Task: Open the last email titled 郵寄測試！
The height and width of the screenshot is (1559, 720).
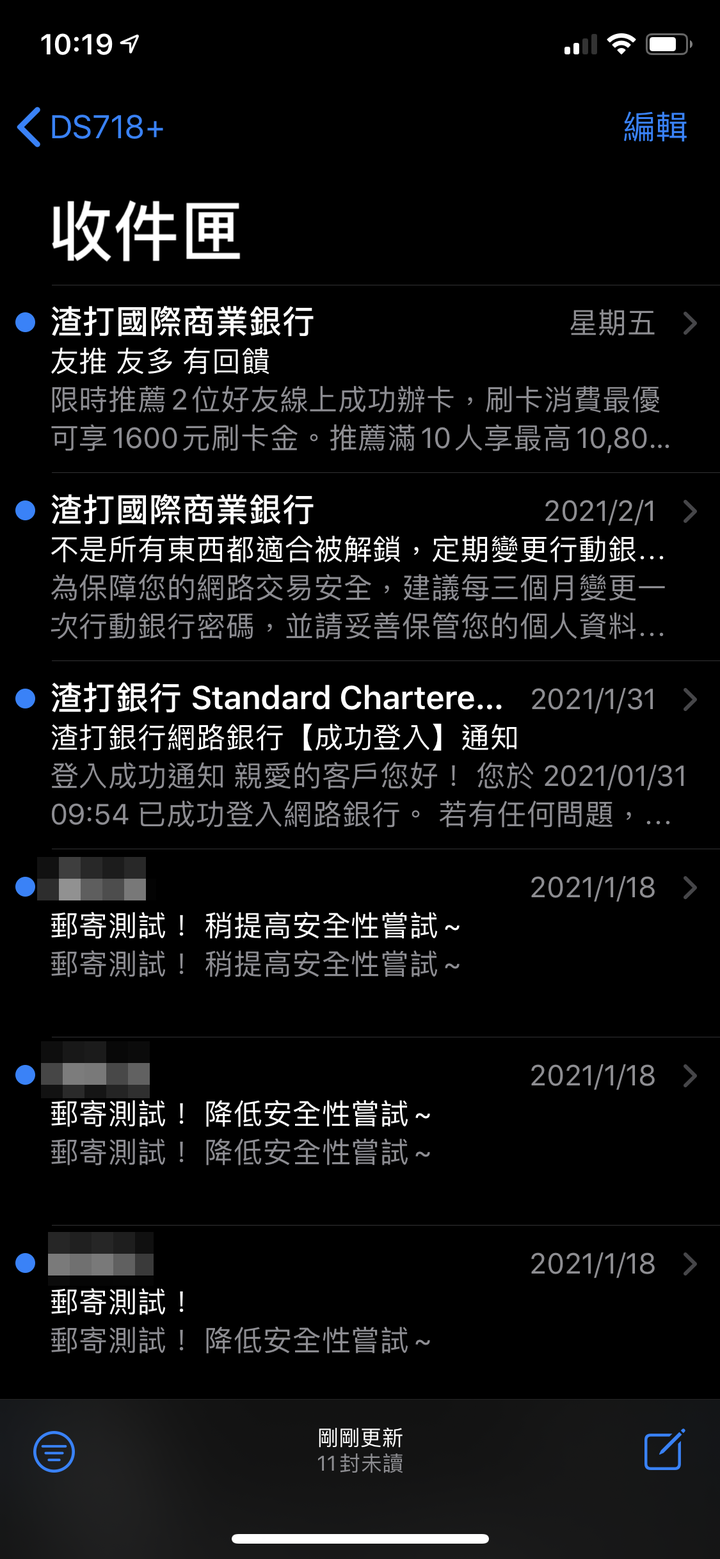Action: [360, 1312]
